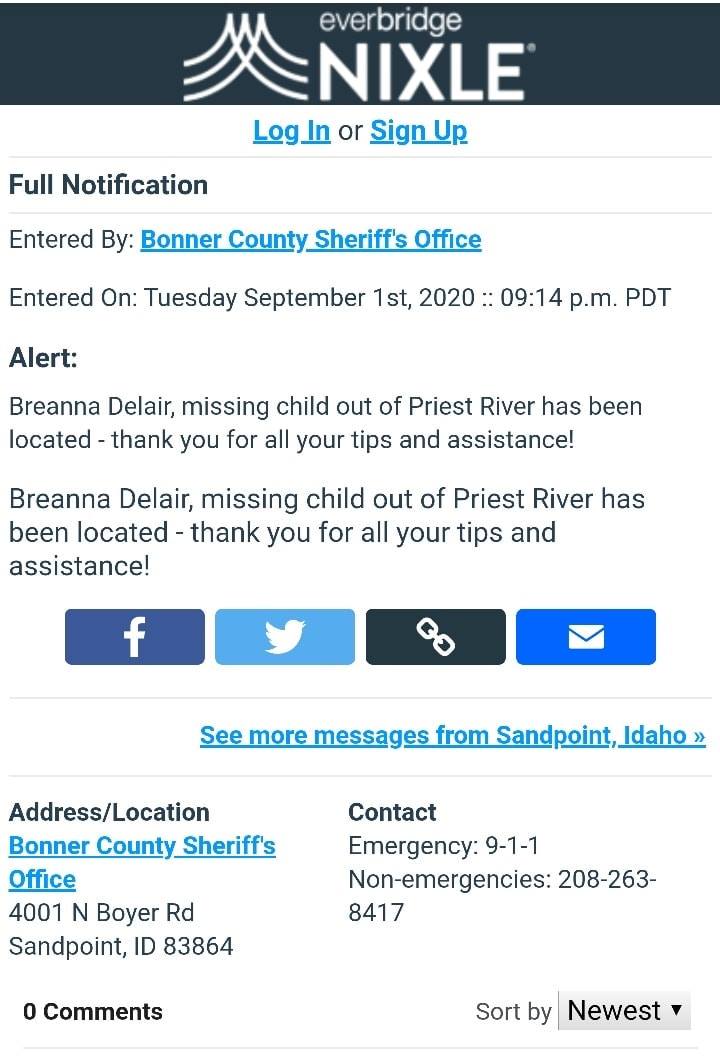Open the Sheriff's Office link under Address/Location
720x1063 pixels.
(142, 862)
